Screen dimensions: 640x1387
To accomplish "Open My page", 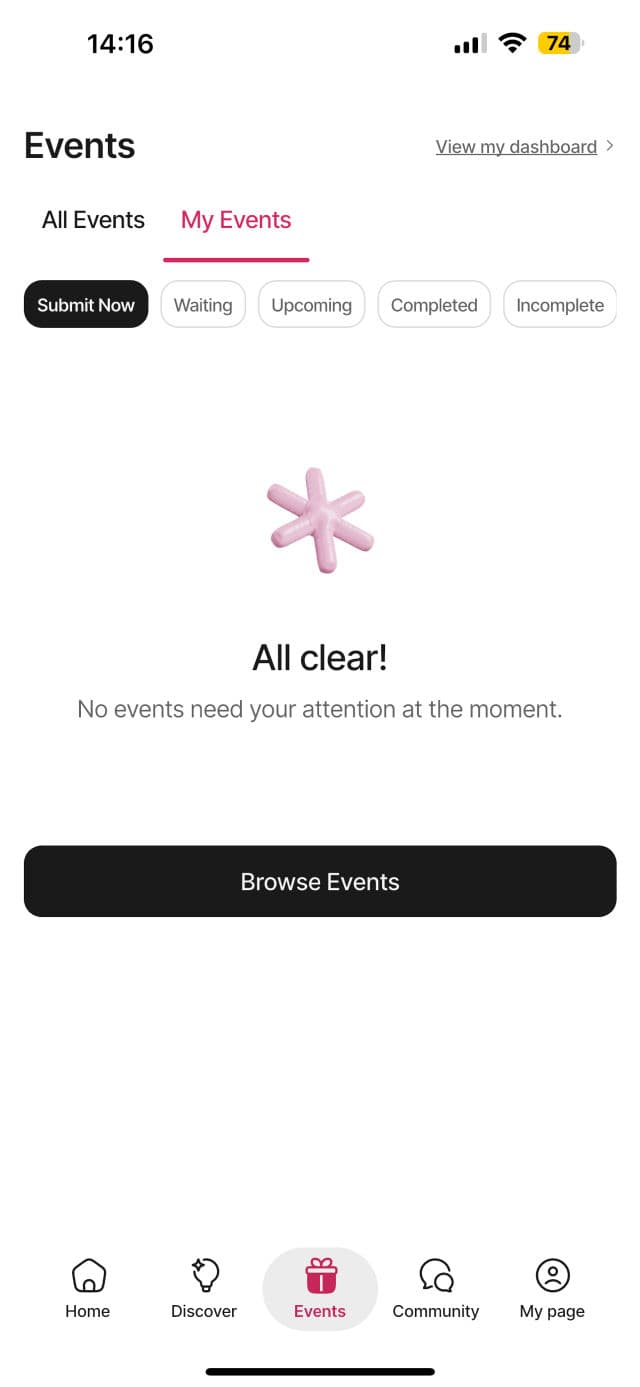I will click(x=552, y=1289).
